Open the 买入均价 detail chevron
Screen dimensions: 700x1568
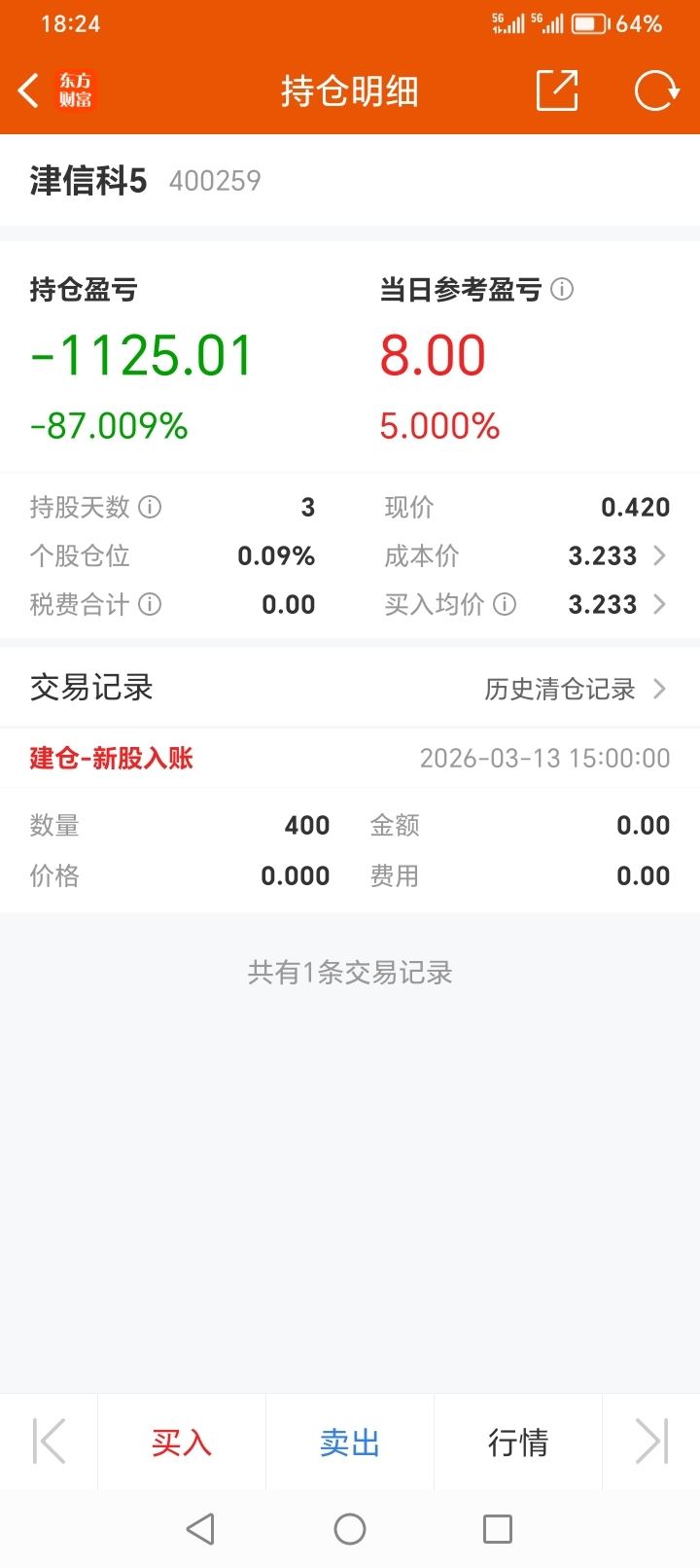coord(659,604)
